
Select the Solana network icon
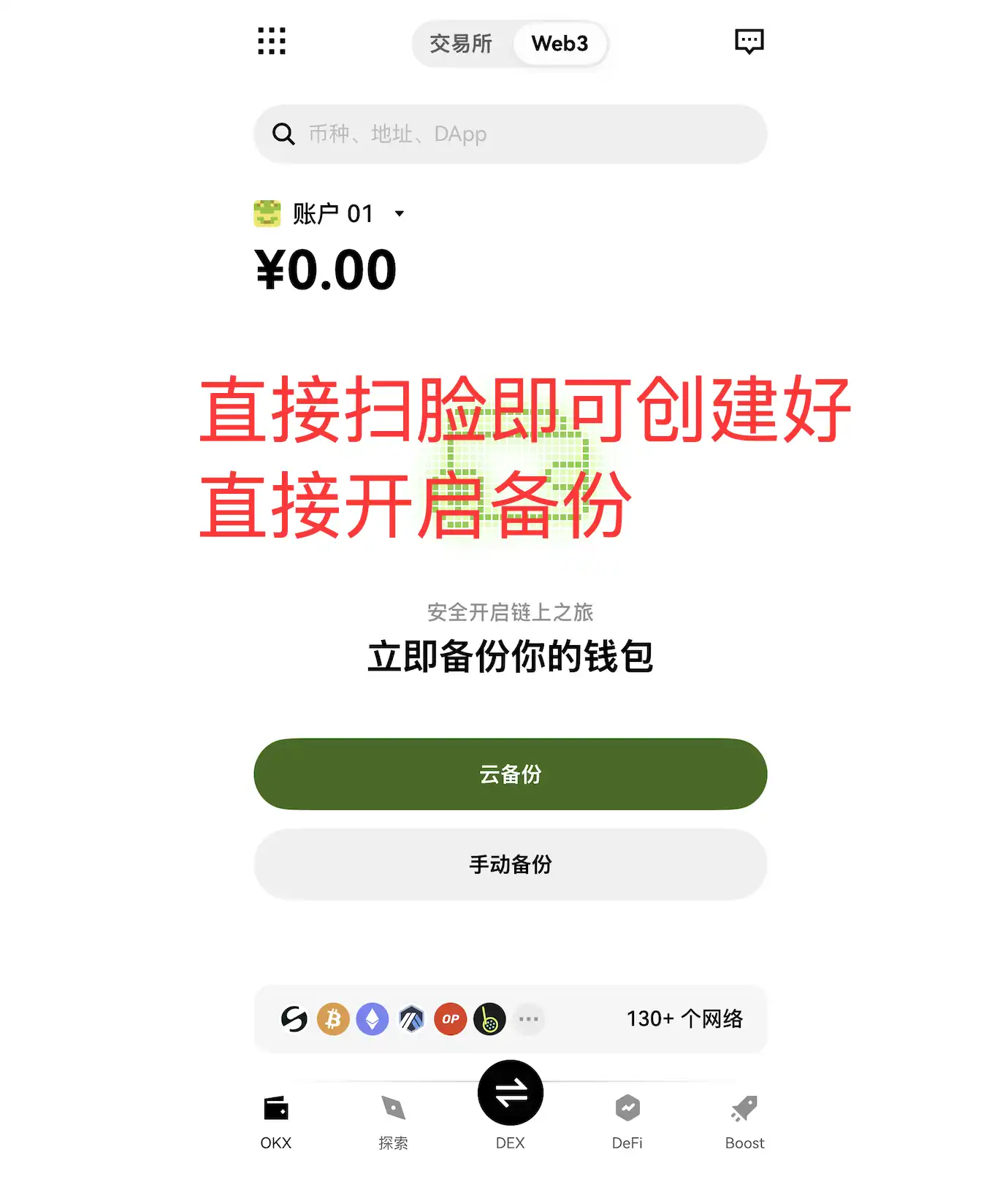tap(294, 1018)
